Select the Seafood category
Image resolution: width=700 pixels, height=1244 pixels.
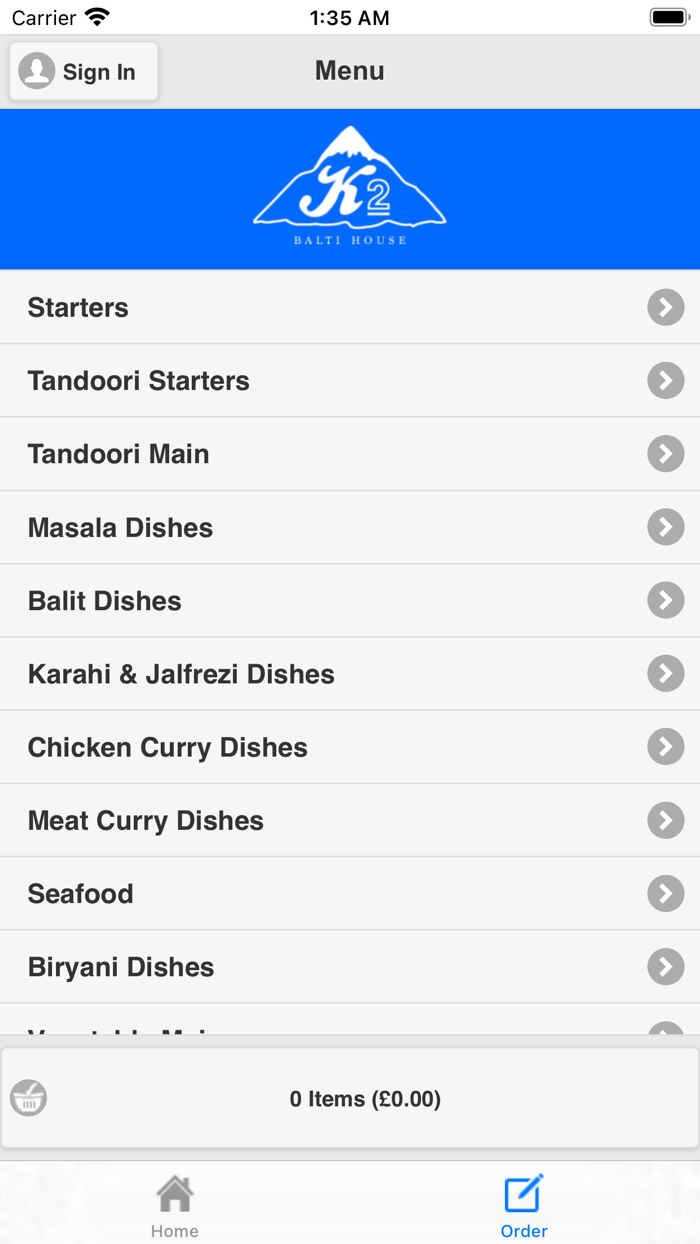point(350,894)
